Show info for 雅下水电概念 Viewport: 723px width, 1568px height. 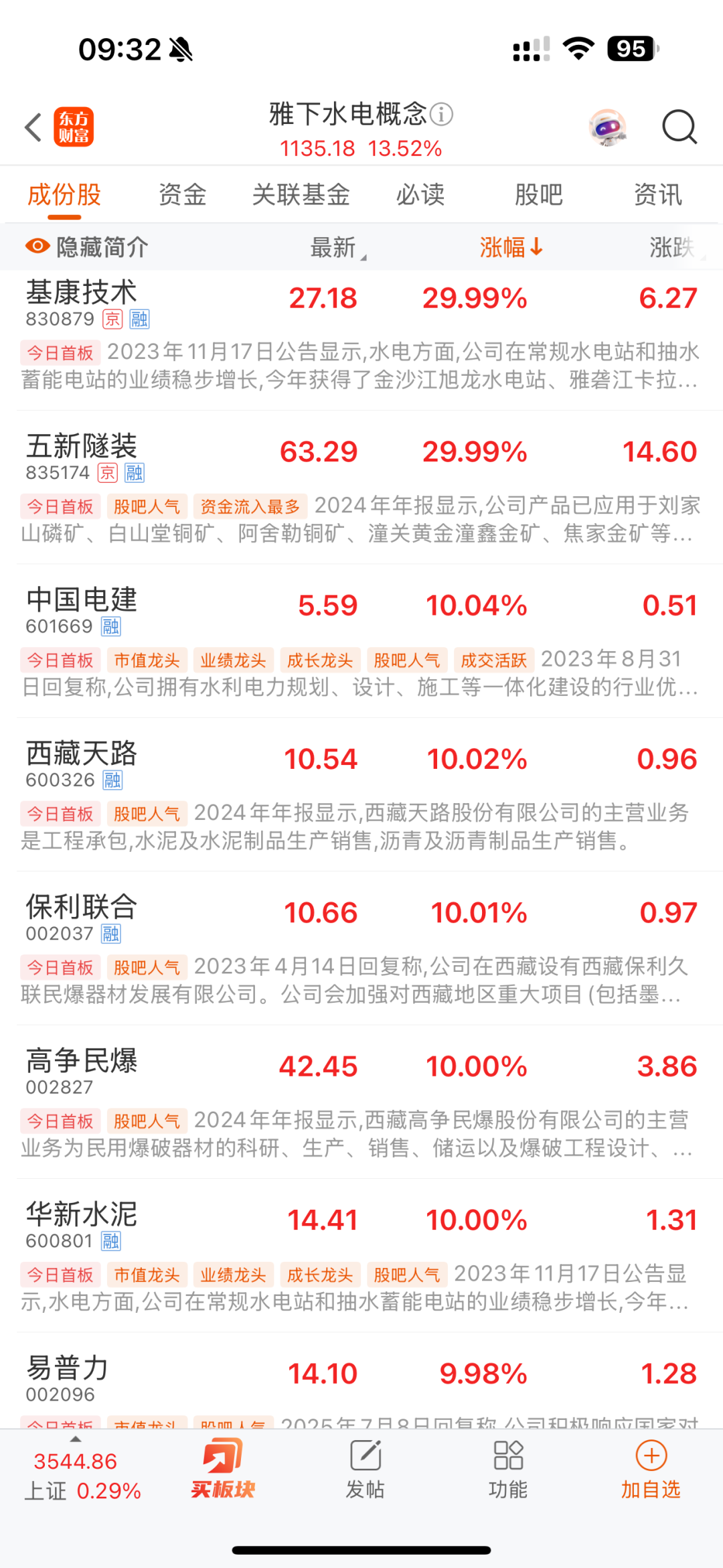[x=442, y=115]
